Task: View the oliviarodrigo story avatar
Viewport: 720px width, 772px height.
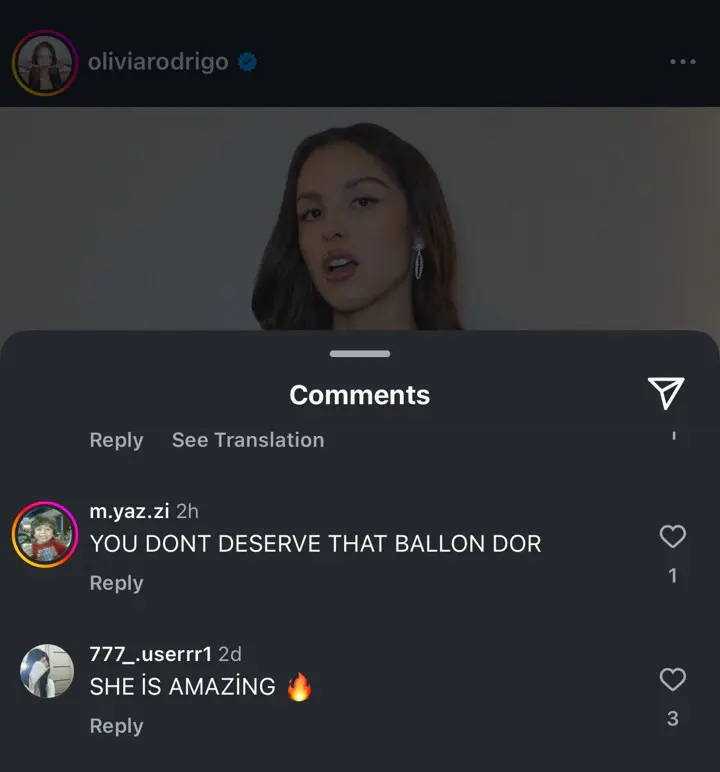Action: click(x=44, y=62)
